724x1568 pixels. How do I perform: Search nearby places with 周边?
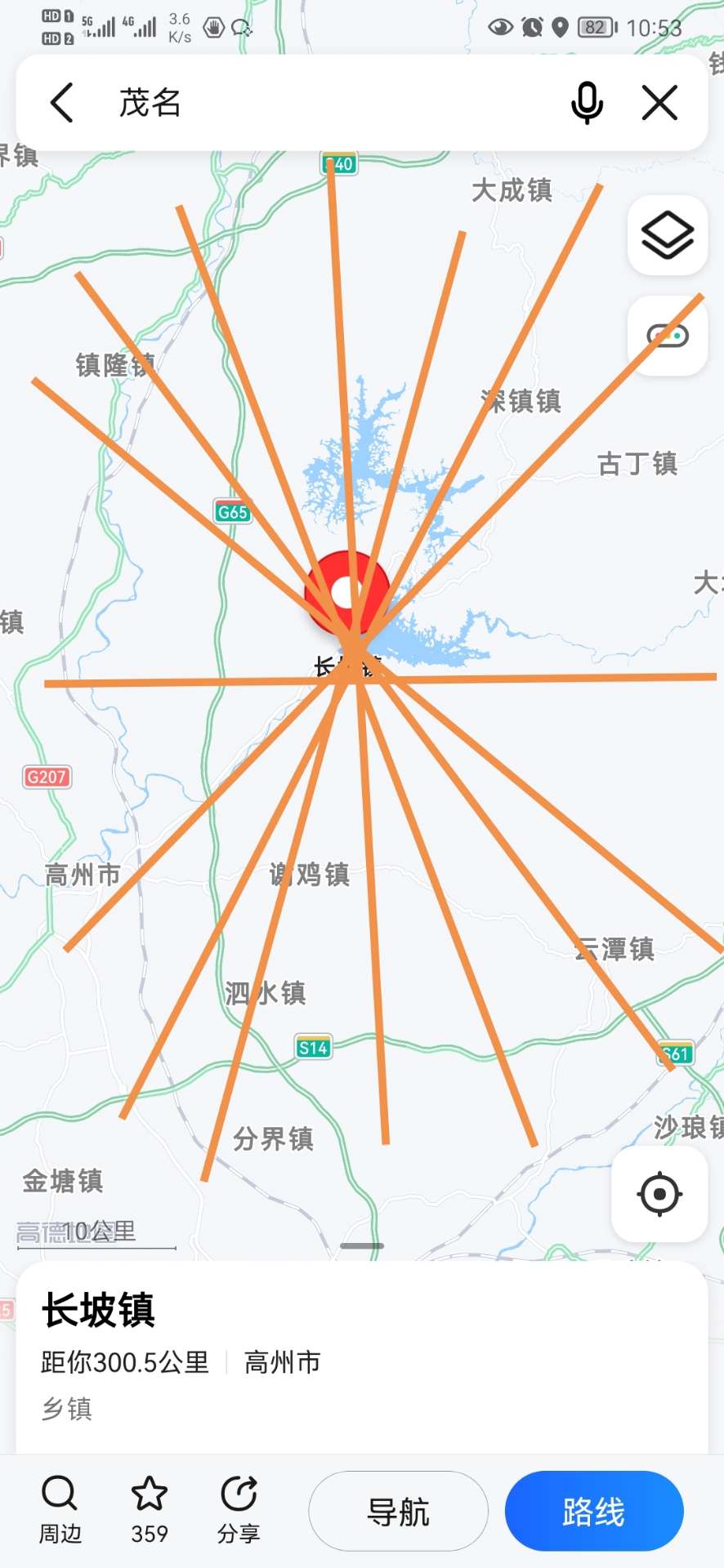click(x=60, y=1509)
